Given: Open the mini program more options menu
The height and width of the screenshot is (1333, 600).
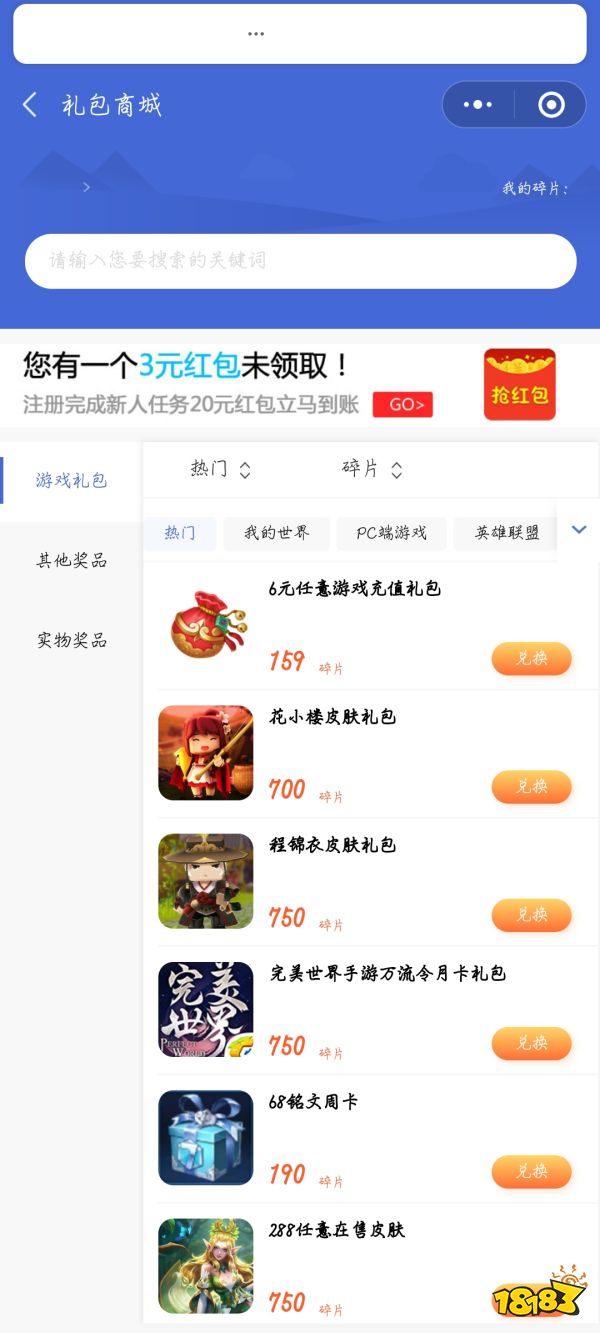Looking at the screenshot, I should pyautogui.click(x=478, y=105).
